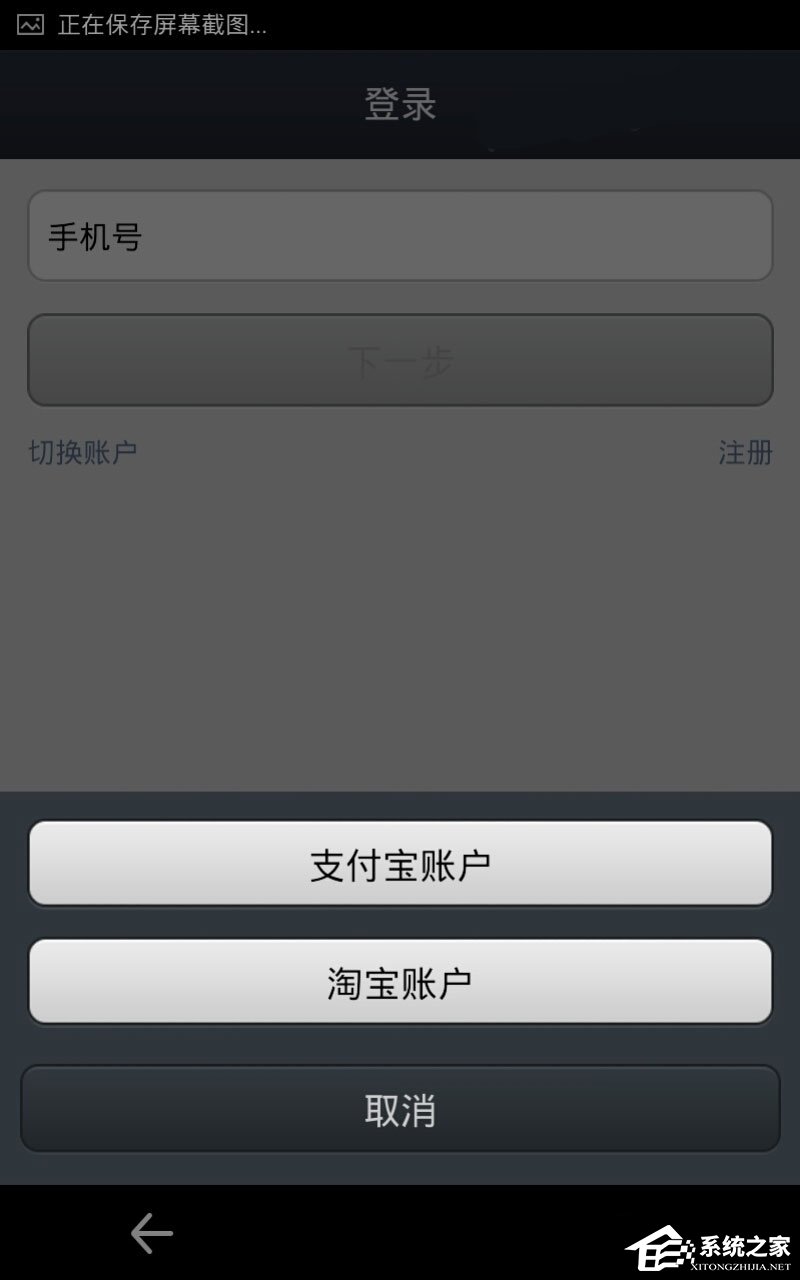800x1280 pixels.
Task: Tap the back arrow in the navigation bar
Action: click(x=148, y=1233)
